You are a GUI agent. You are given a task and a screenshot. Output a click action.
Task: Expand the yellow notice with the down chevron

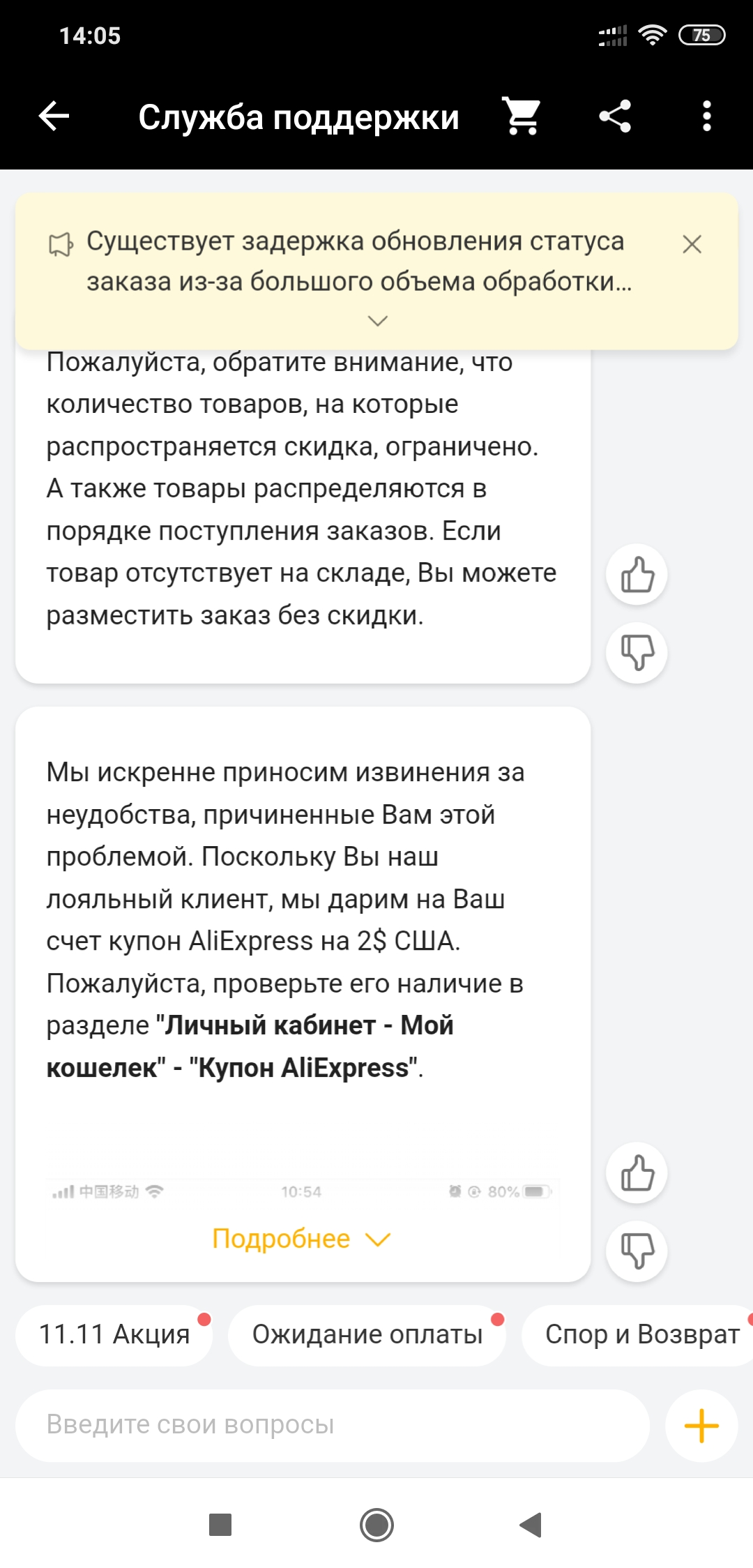coord(377,321)
